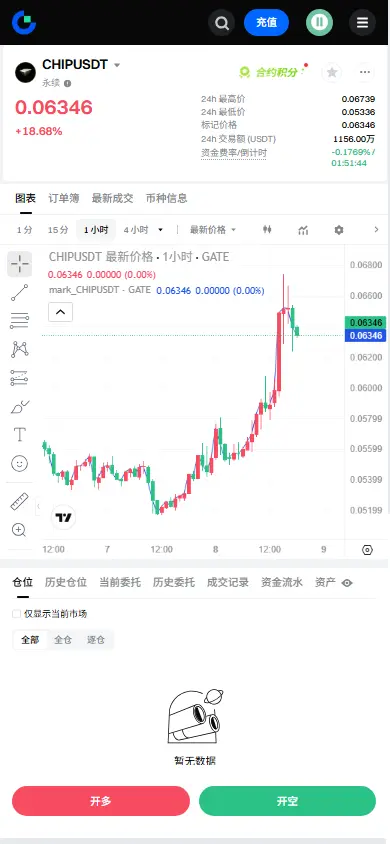Open the 币种信息 tab
Viewport: 390px width, 844px height.
(x=167, y=198)
